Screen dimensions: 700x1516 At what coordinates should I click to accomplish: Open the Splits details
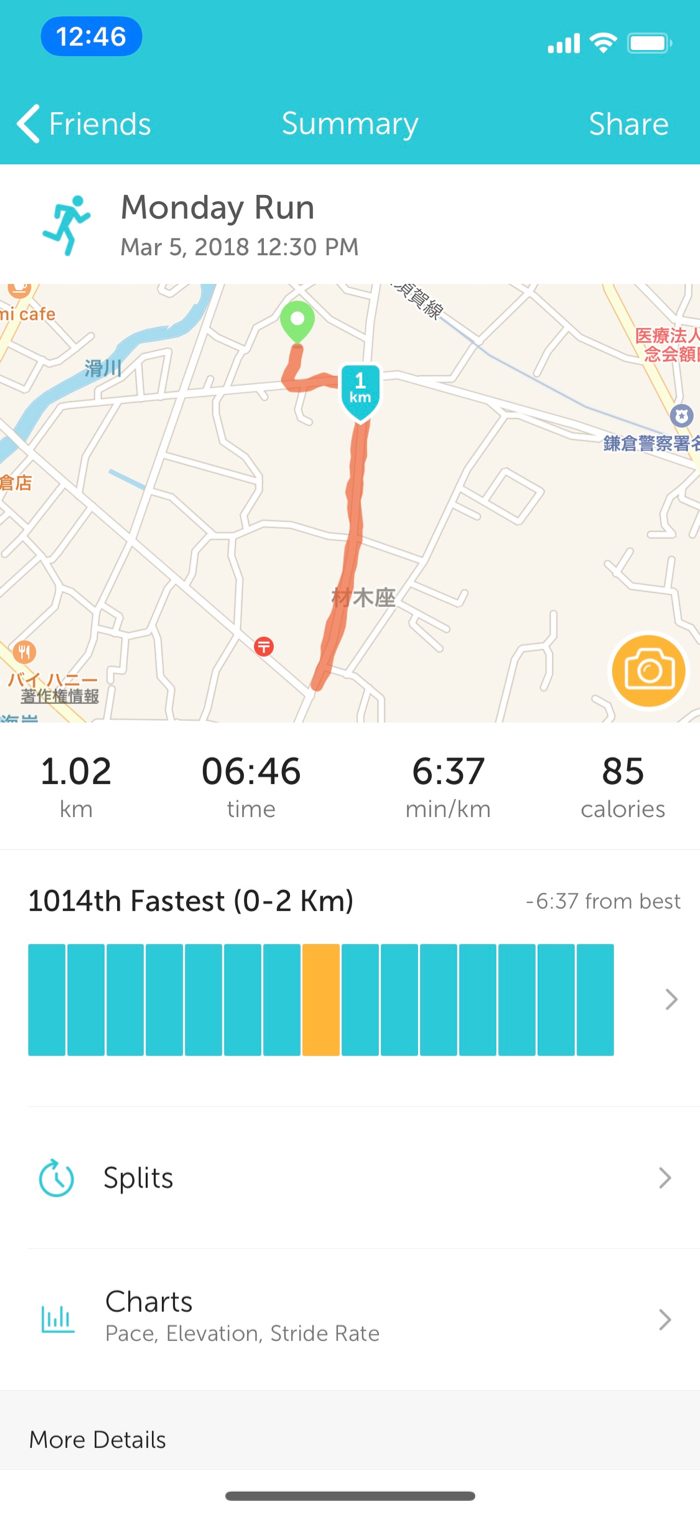pos(350,1178)
